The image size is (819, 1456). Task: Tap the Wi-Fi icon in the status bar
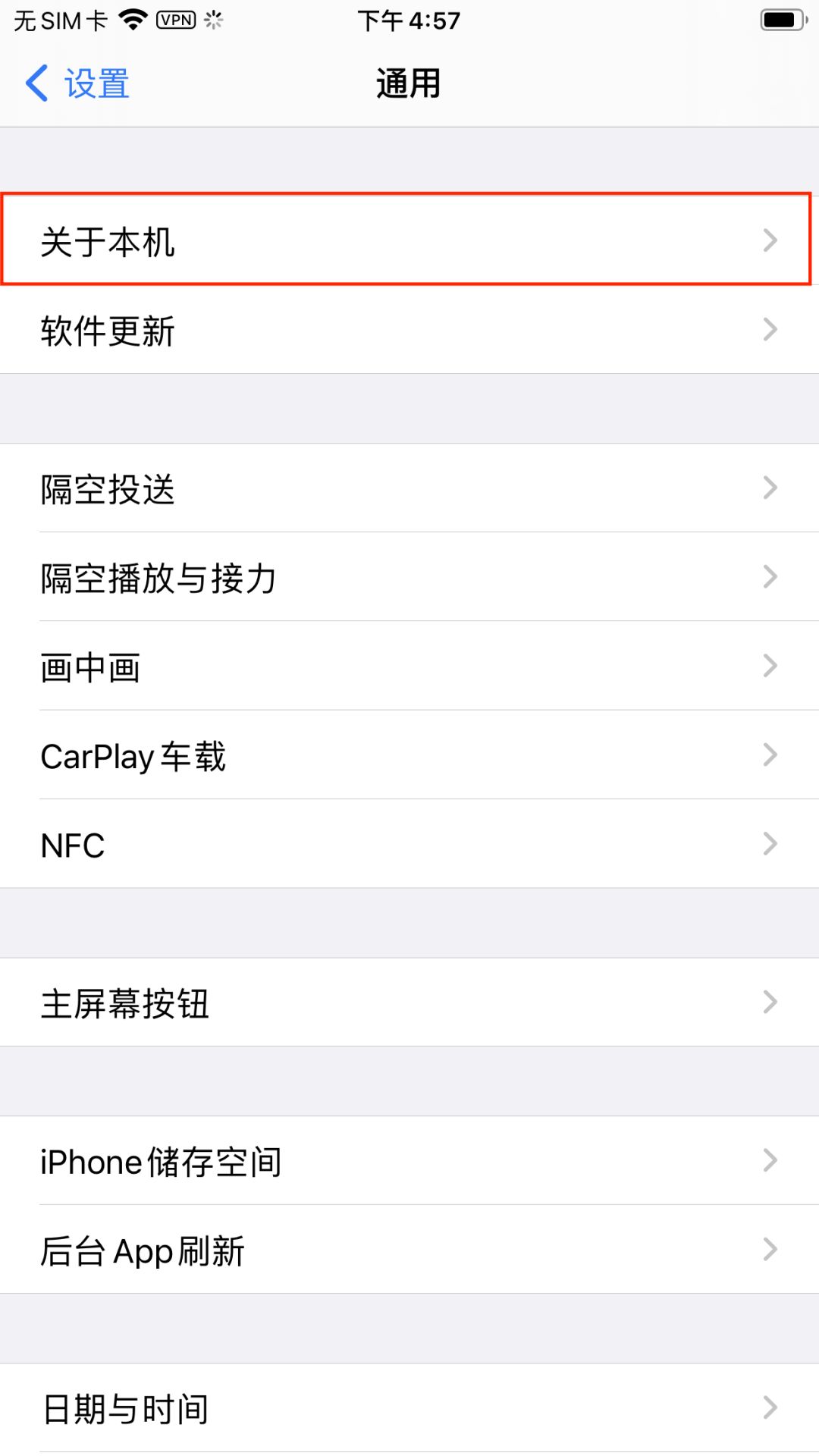point(131,20)
